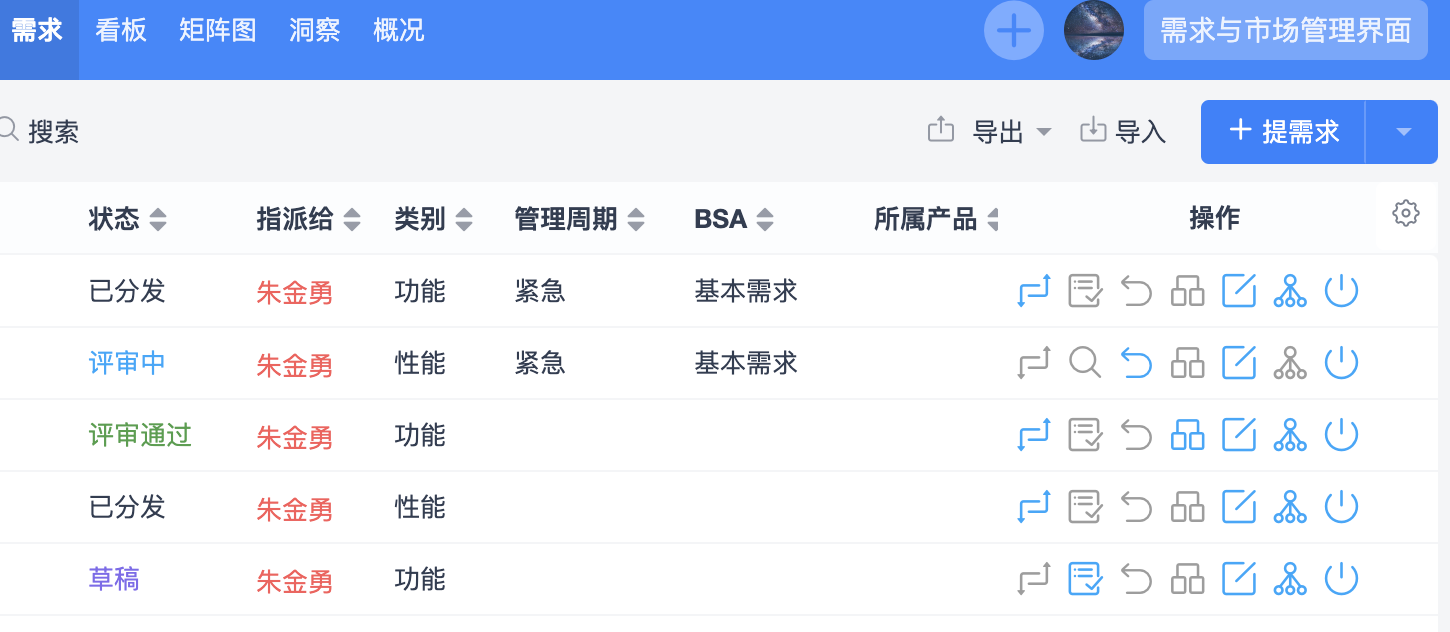This screenshot has width=1450, height=632.
Task: Tap the 需求与市场管理界面 button
Action: coord(1285,31)
